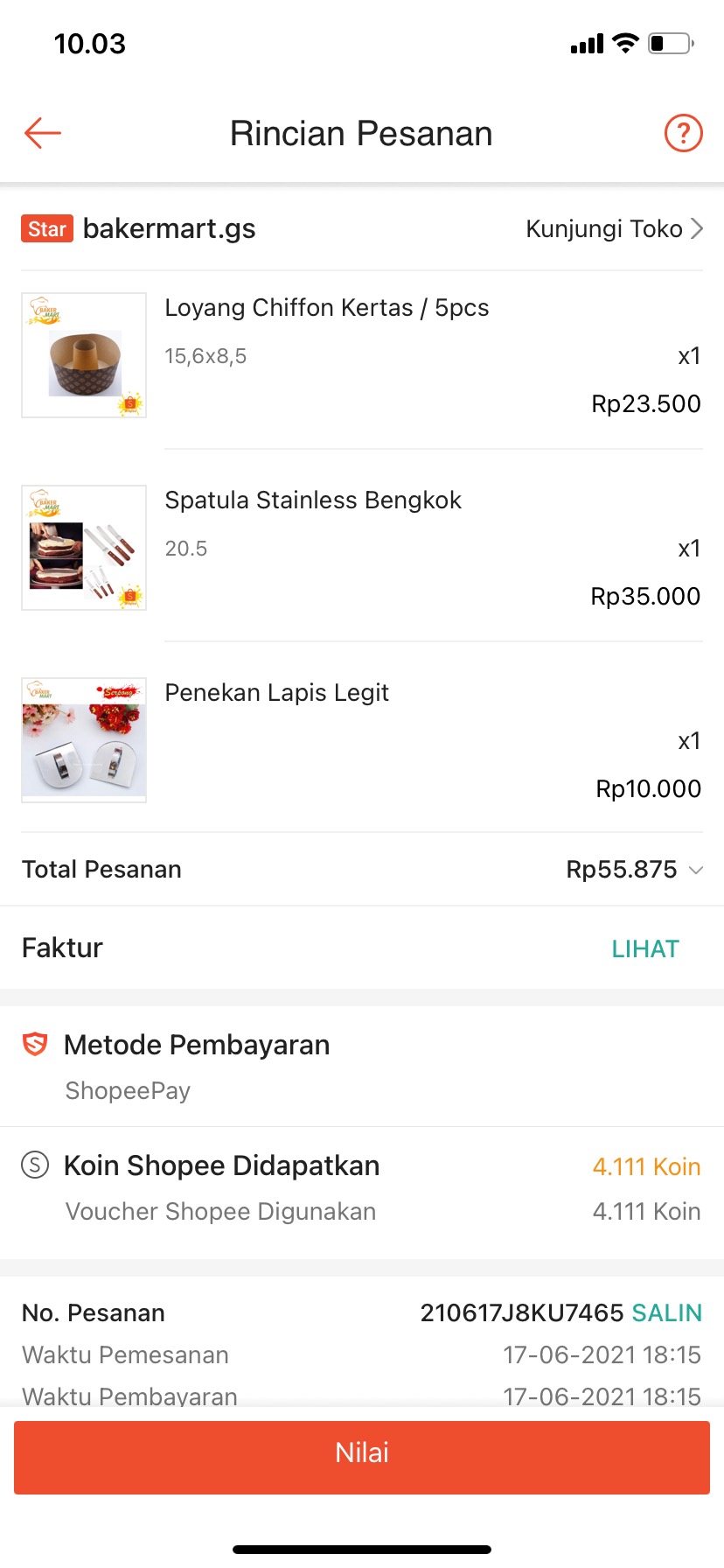Tap the Spatula Stainless Bengkok thumbnail
This screenshot has width=724, height=1568.
pyautogui.click(x=83, y=547)
